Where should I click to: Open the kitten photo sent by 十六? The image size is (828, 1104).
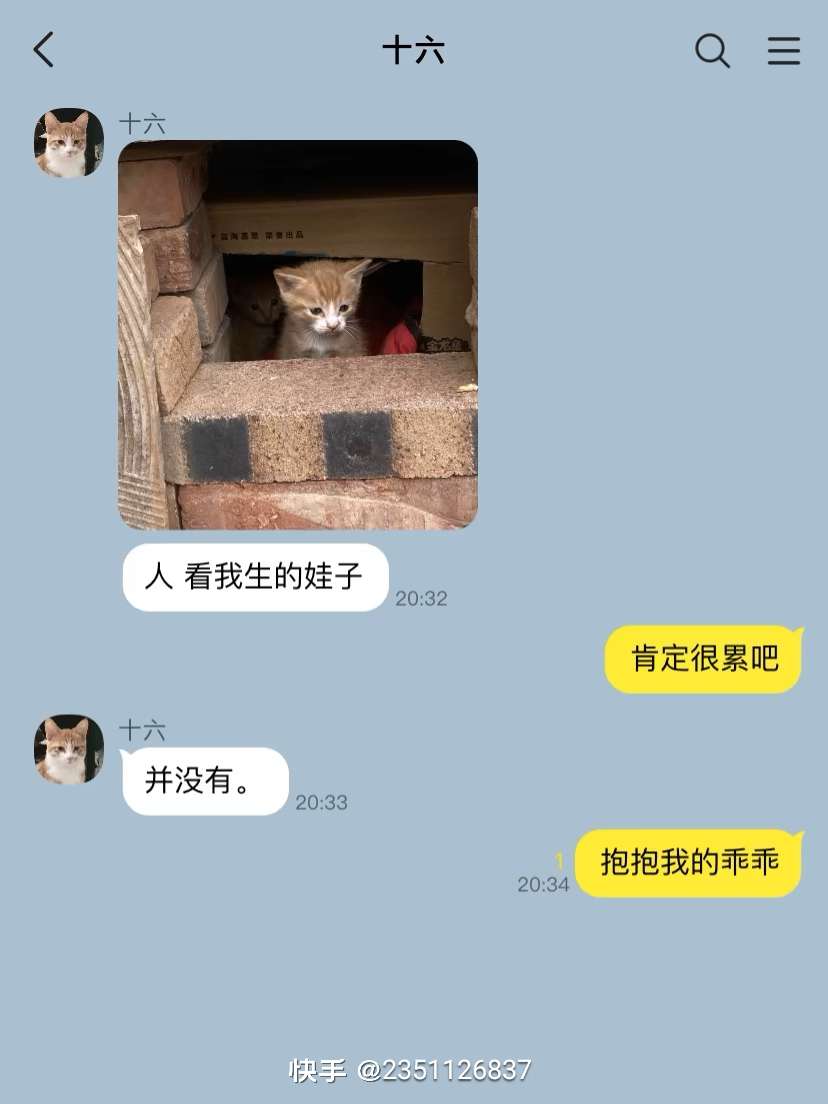click(298, 335)
